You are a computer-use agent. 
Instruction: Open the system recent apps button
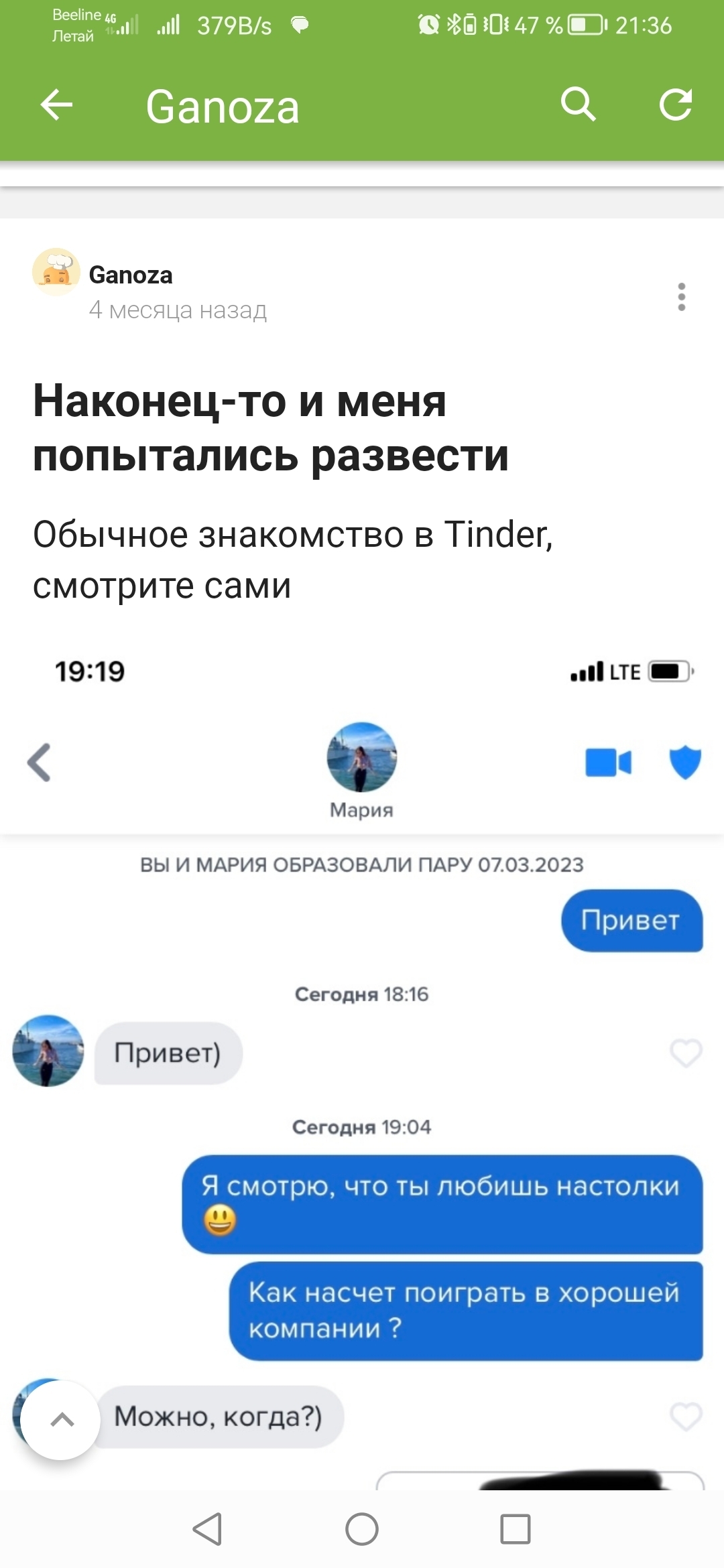pos(515,1529)
